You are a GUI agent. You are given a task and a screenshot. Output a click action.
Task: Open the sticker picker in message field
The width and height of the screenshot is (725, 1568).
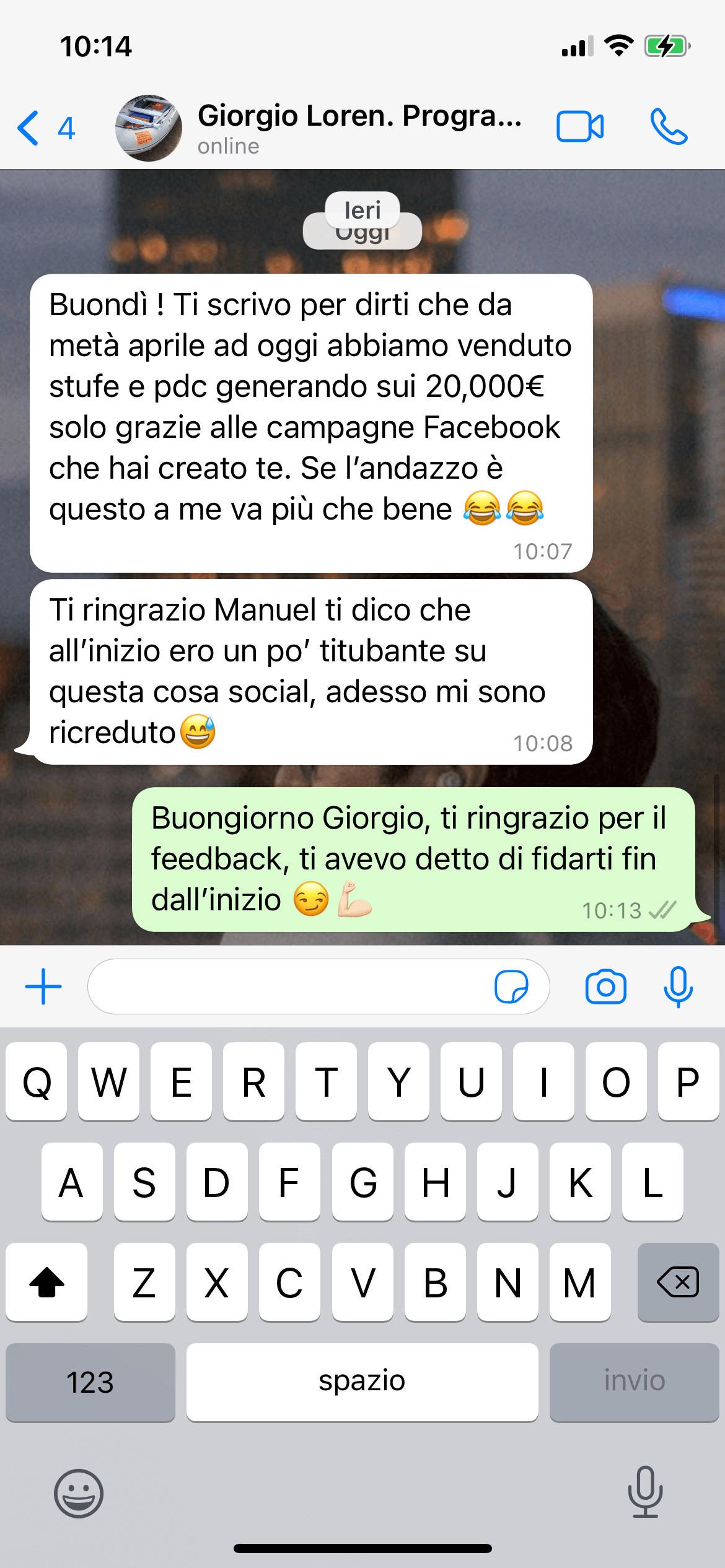click(511, 987)
